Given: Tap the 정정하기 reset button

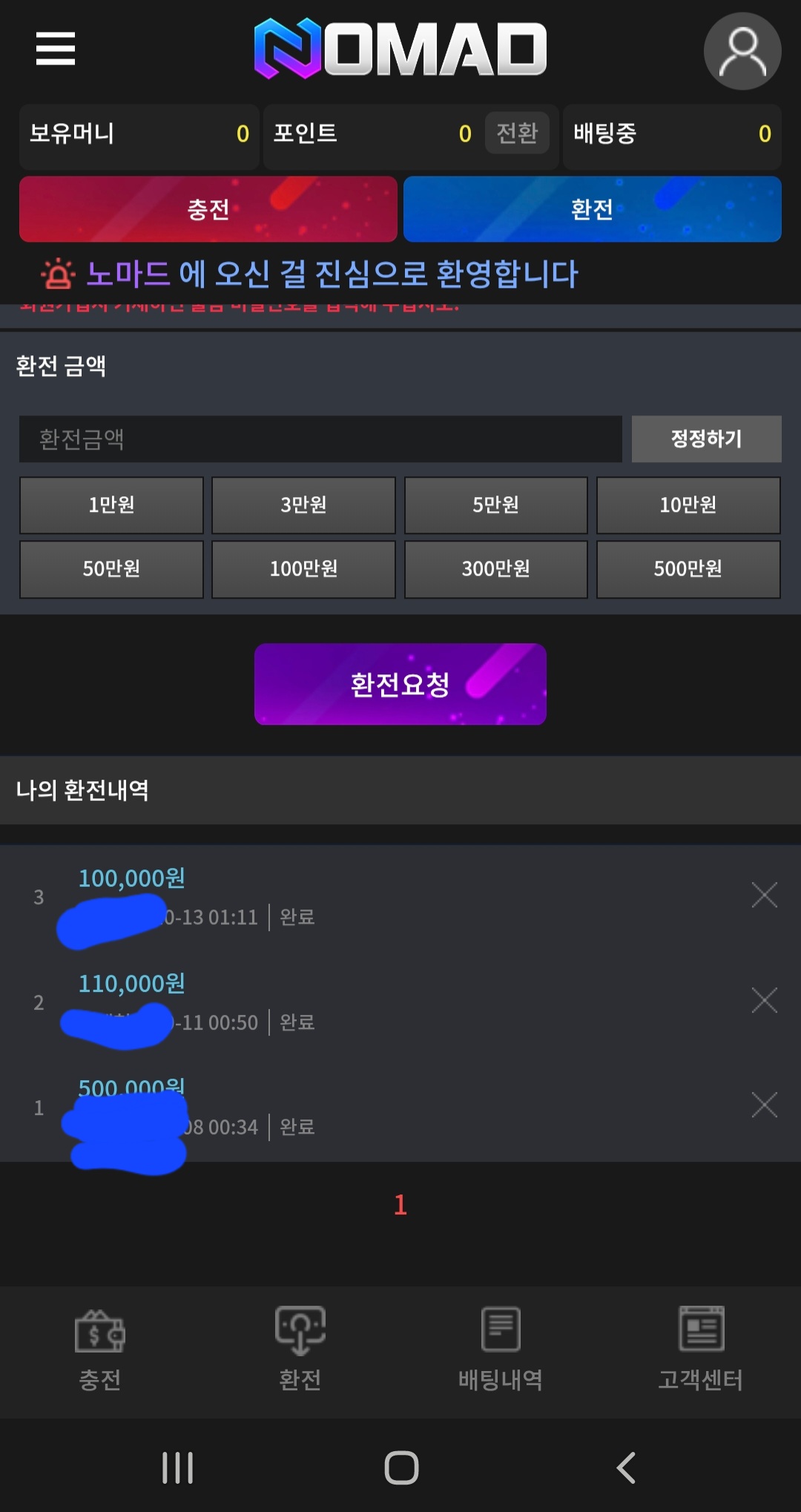Looking at the screenshot, I should coord(706,439).
